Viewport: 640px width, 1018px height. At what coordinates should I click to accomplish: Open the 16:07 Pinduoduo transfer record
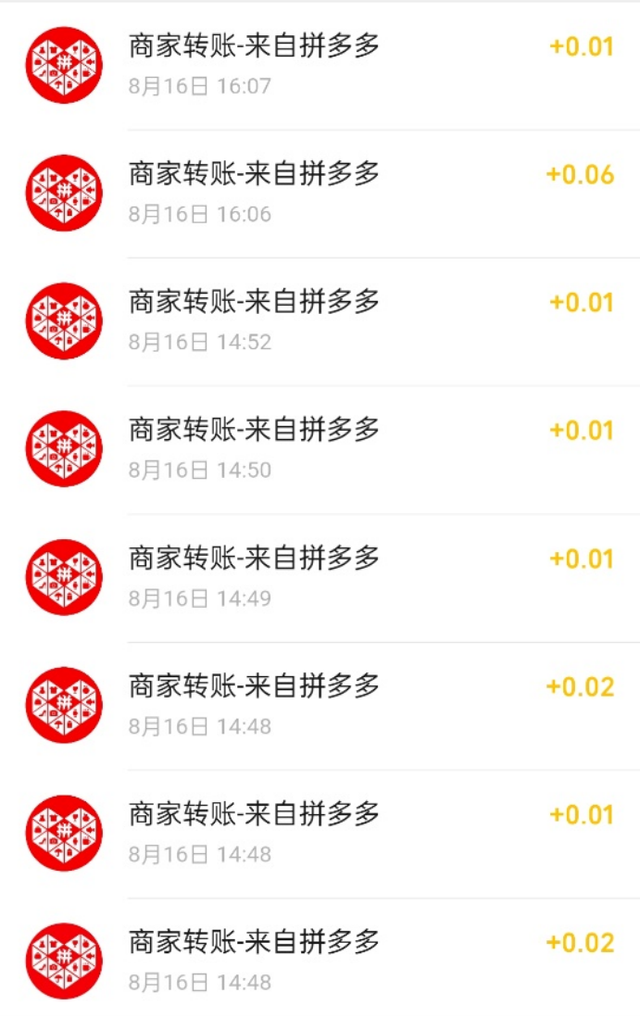(320, 64)
